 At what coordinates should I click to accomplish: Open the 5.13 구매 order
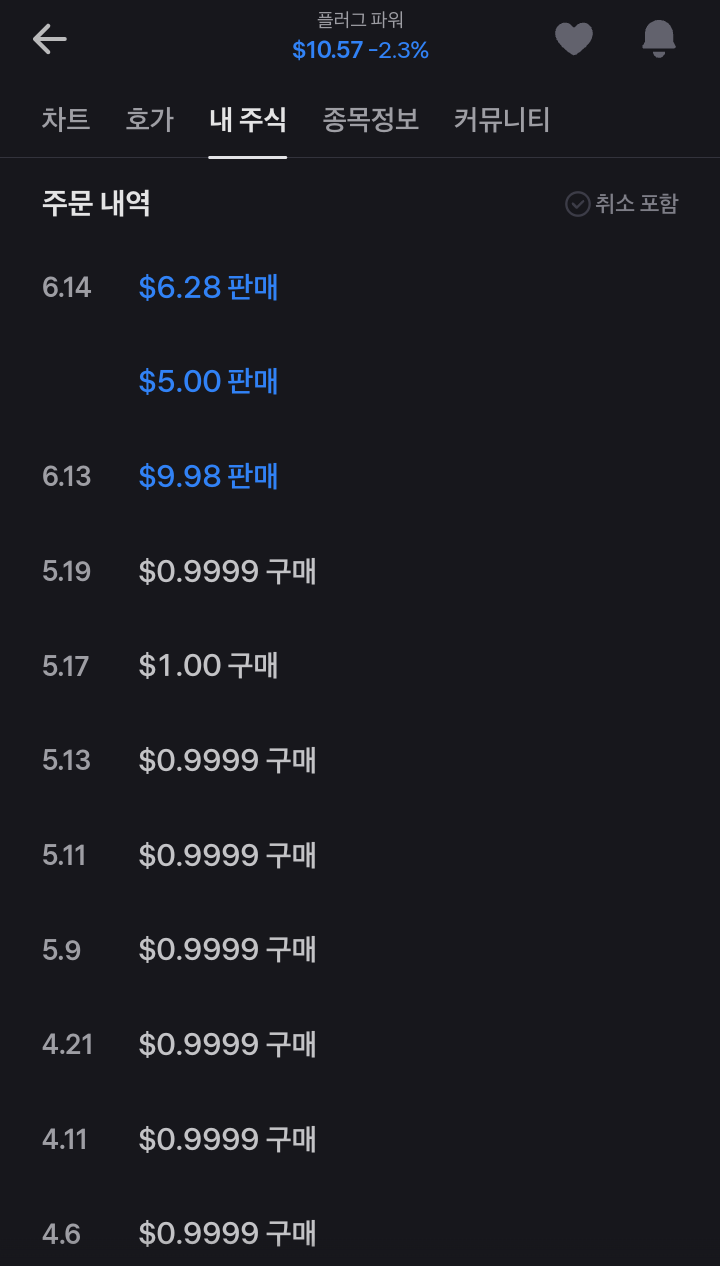coord(360,761)
